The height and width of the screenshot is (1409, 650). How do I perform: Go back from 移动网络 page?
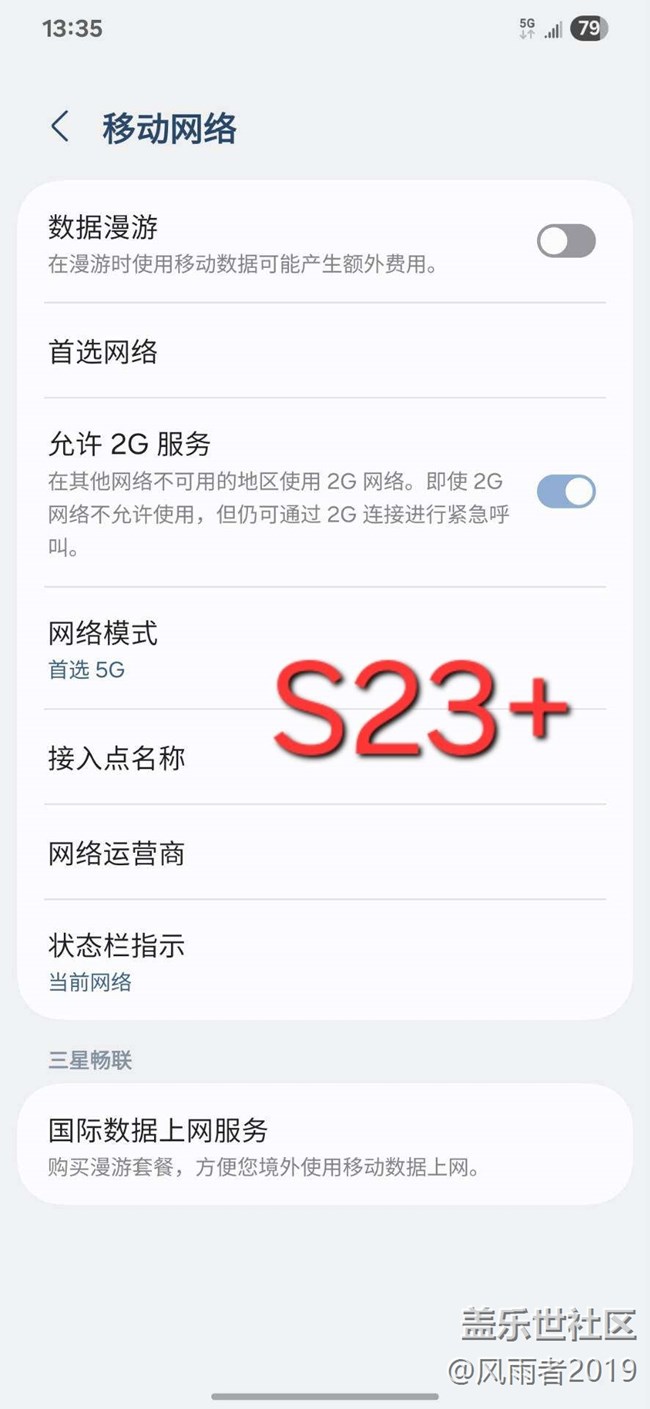[60, 127]
